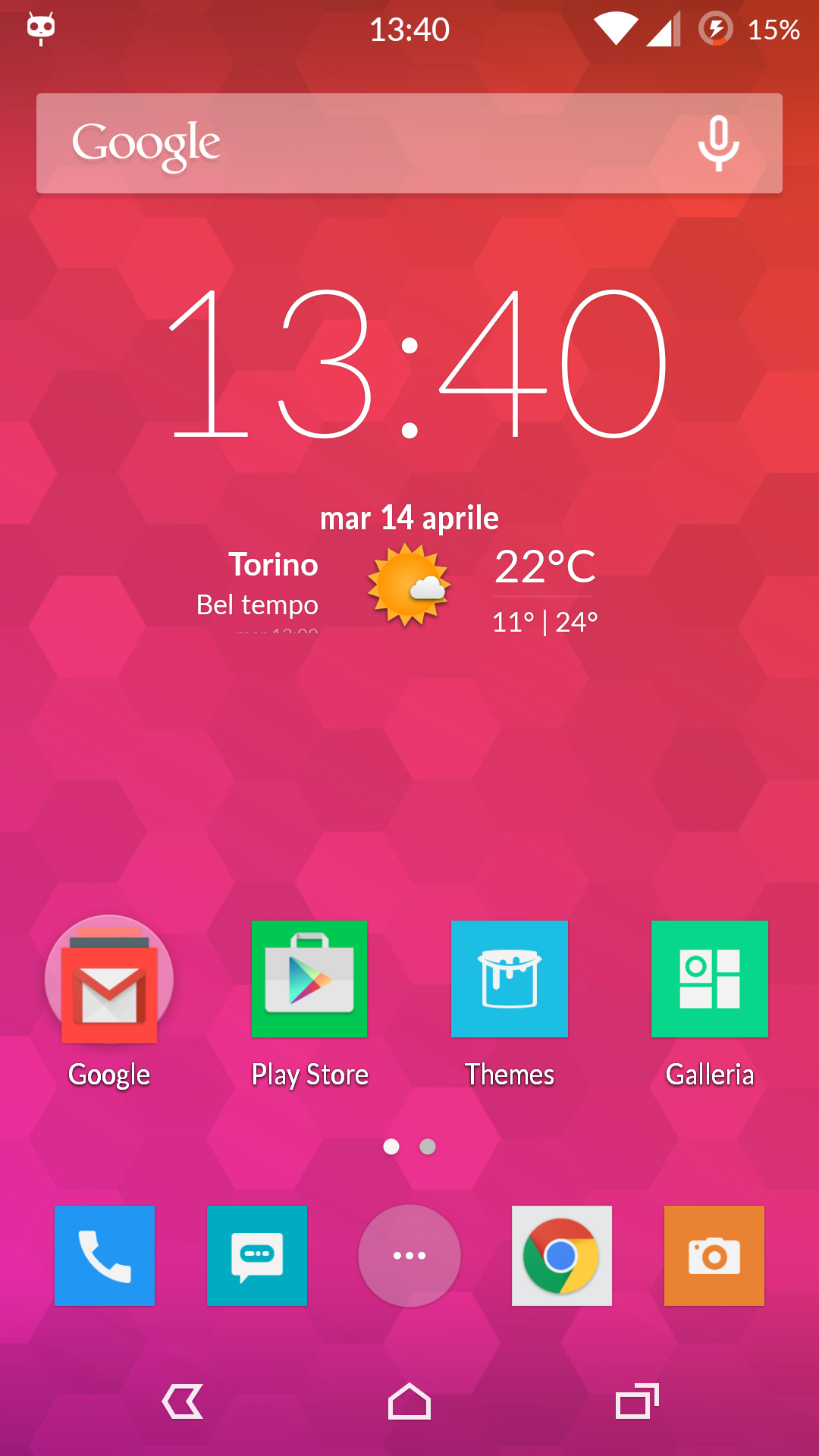The image size is (819, 1456).
Task: Open the messaging app
Action: pyautogui.click(x=257, y=1256)
